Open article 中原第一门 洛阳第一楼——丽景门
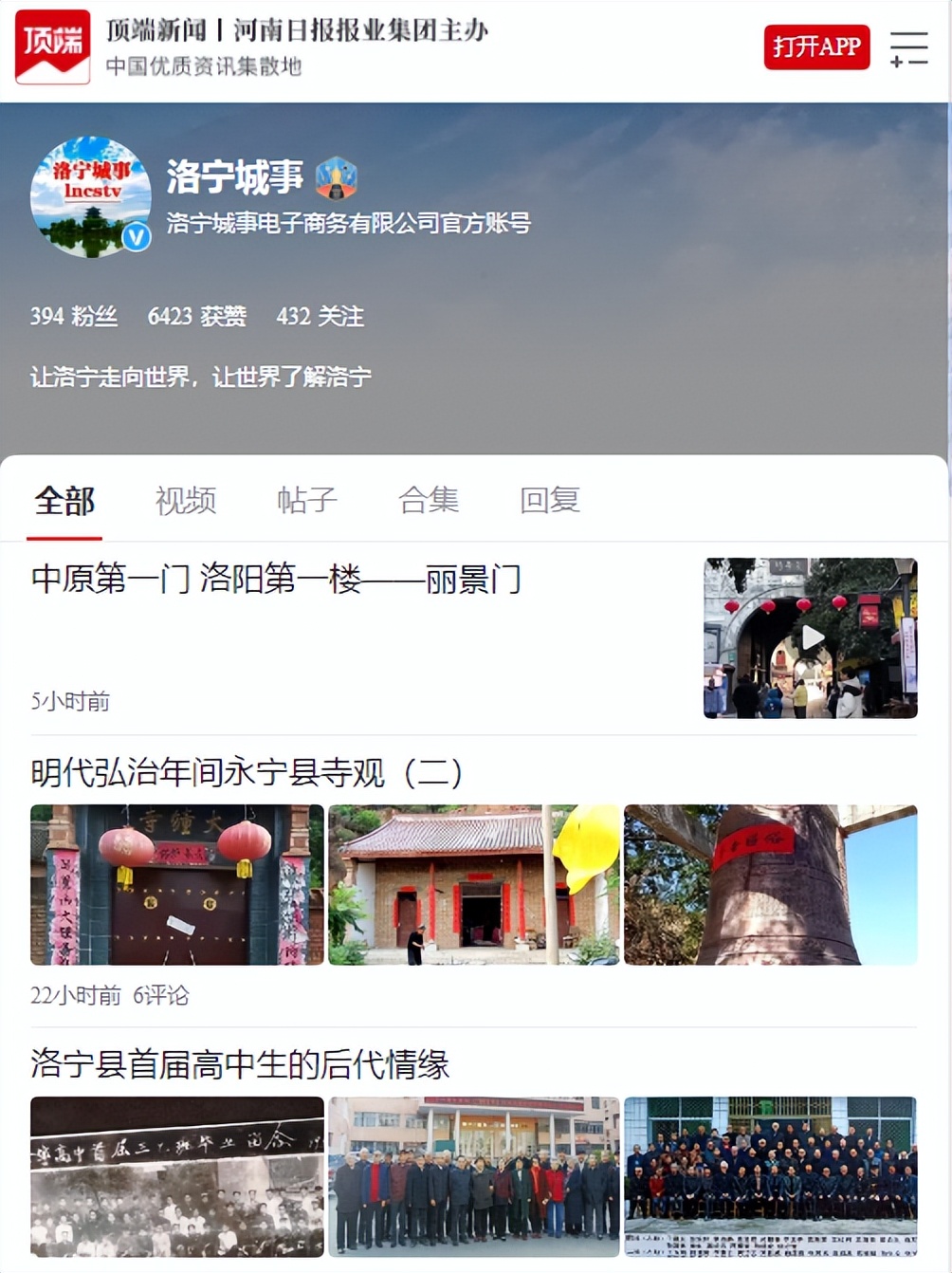The height and width of the screenshot is (1273, 952). pyautogui.click(x=277, y=579)
